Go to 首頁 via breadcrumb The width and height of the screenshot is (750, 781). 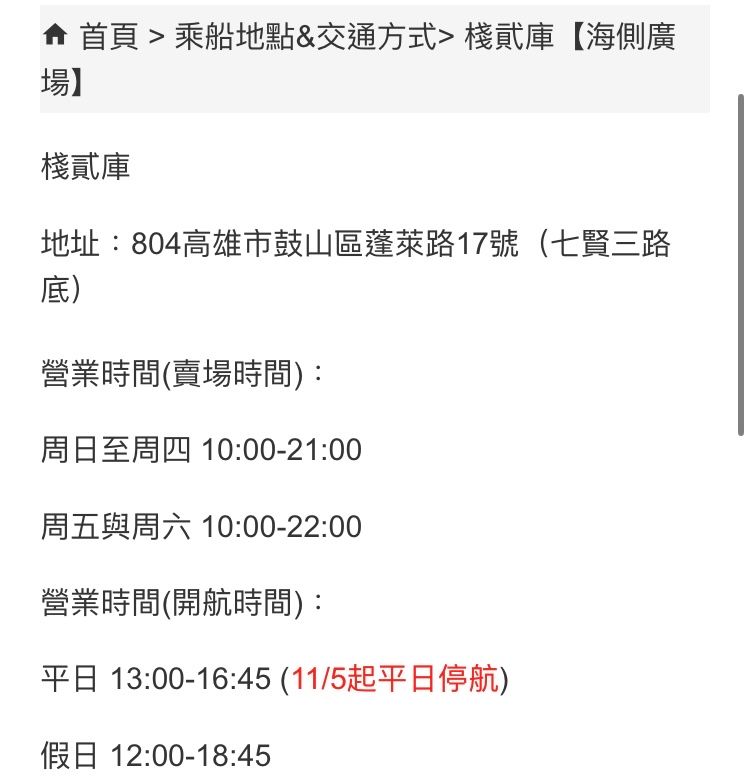coord(109,37)
